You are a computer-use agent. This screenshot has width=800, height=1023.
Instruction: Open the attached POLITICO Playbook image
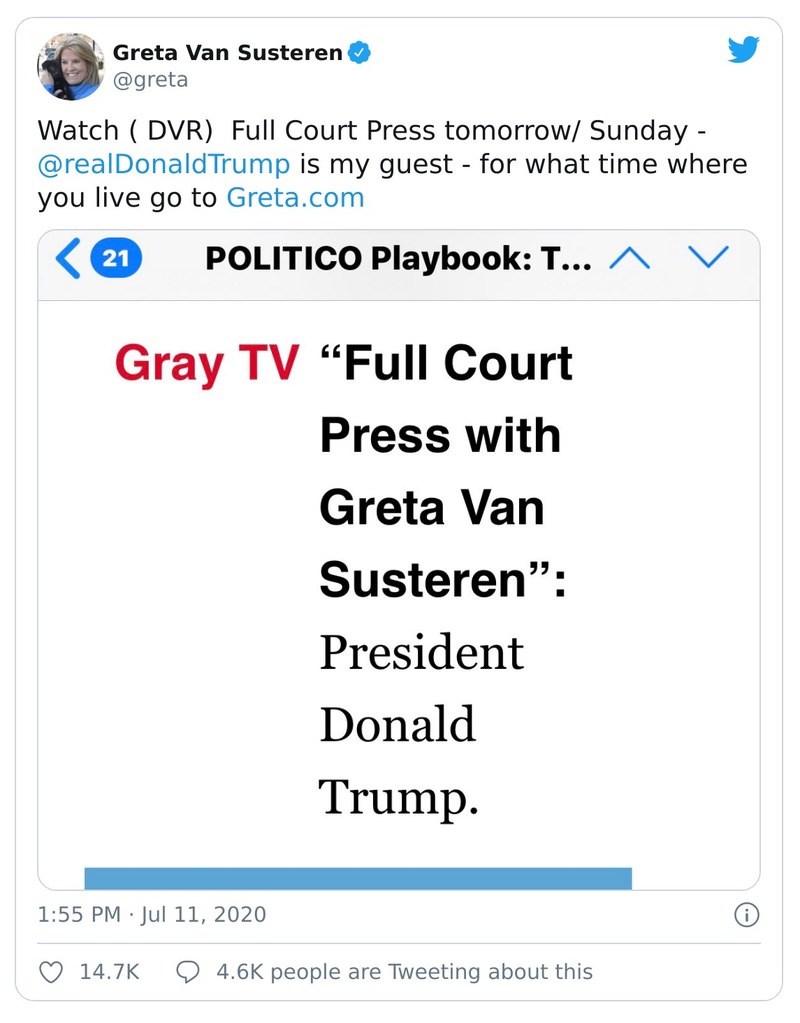398,560
